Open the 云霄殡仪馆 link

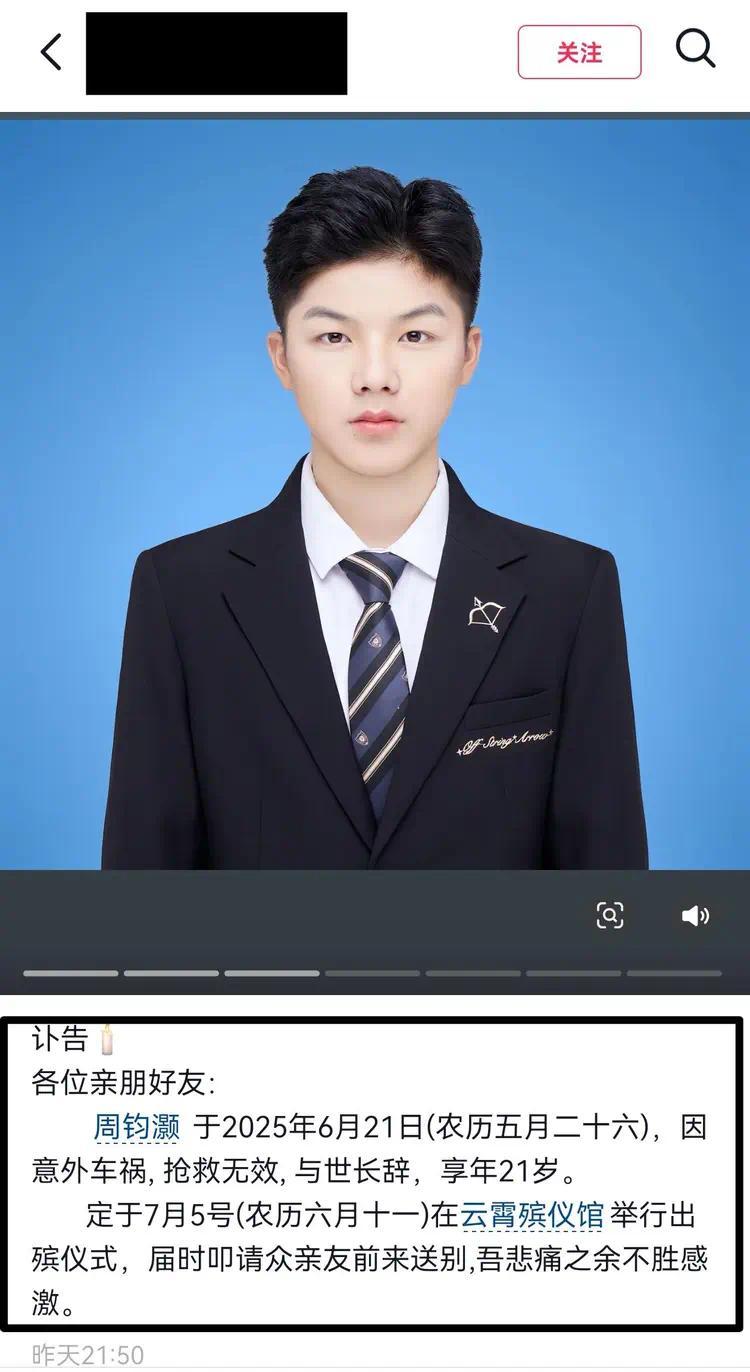(x=531, y=1215)
